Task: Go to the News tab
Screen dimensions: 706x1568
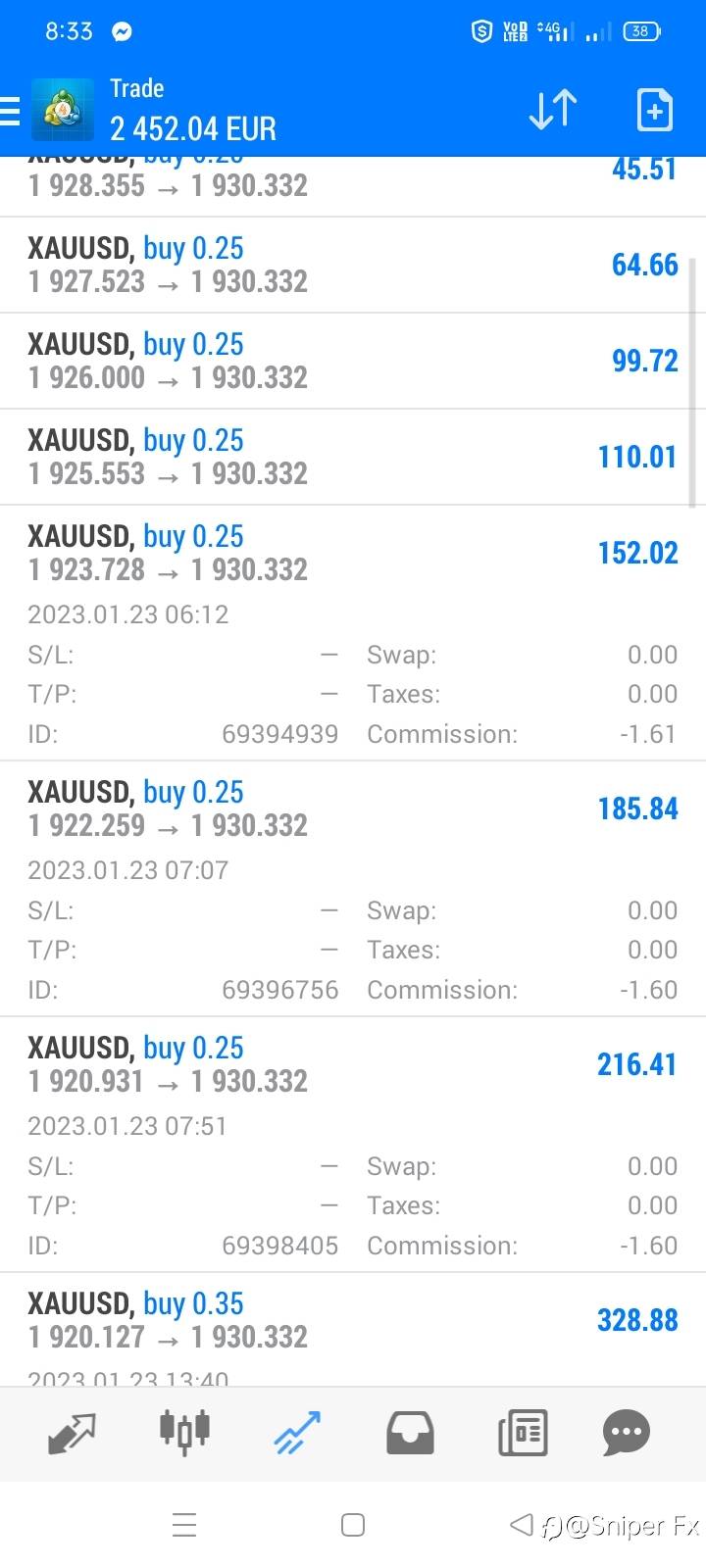Action: (522, 1433)
